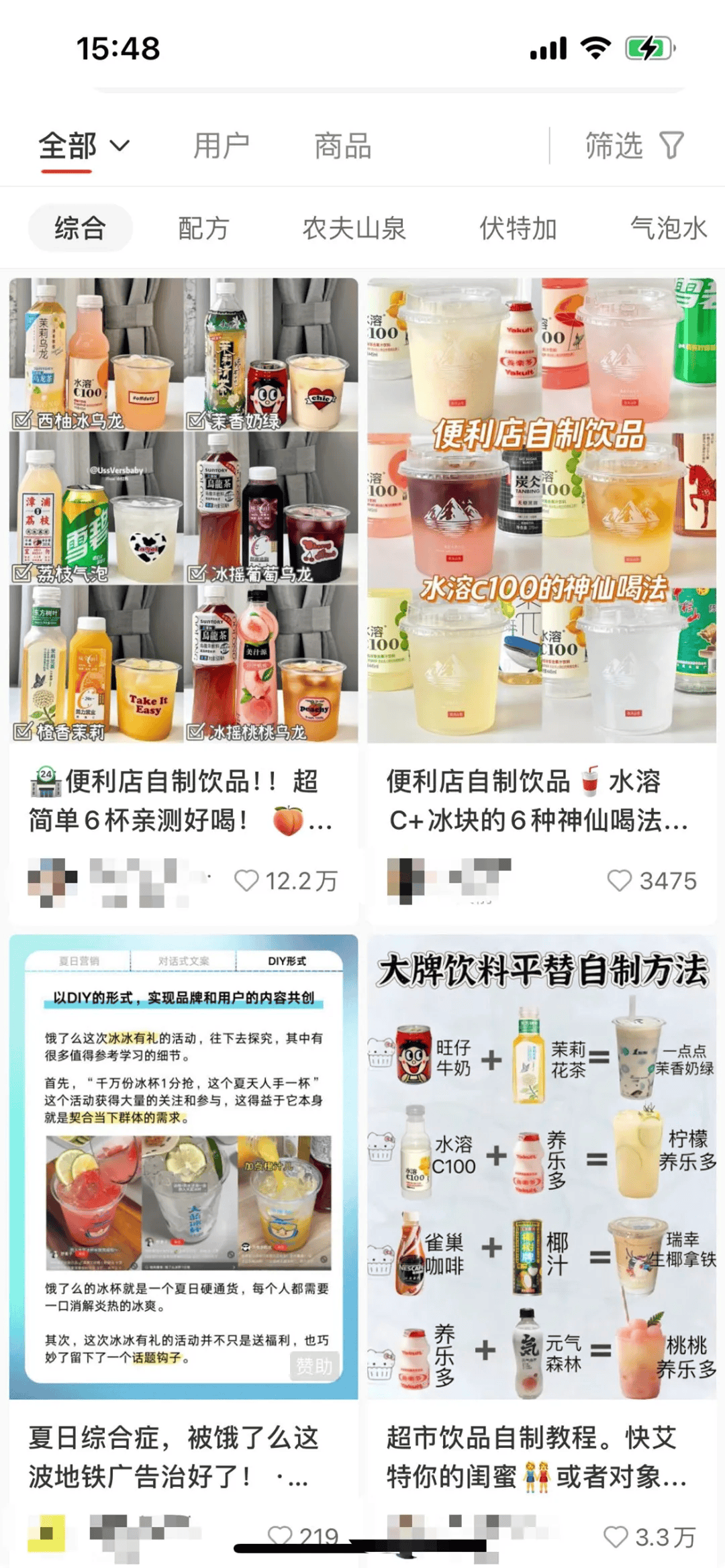The width and height of the screenshot is (725, 1568).
Task: Select the 配方 chip
Action: click(204, 228)
